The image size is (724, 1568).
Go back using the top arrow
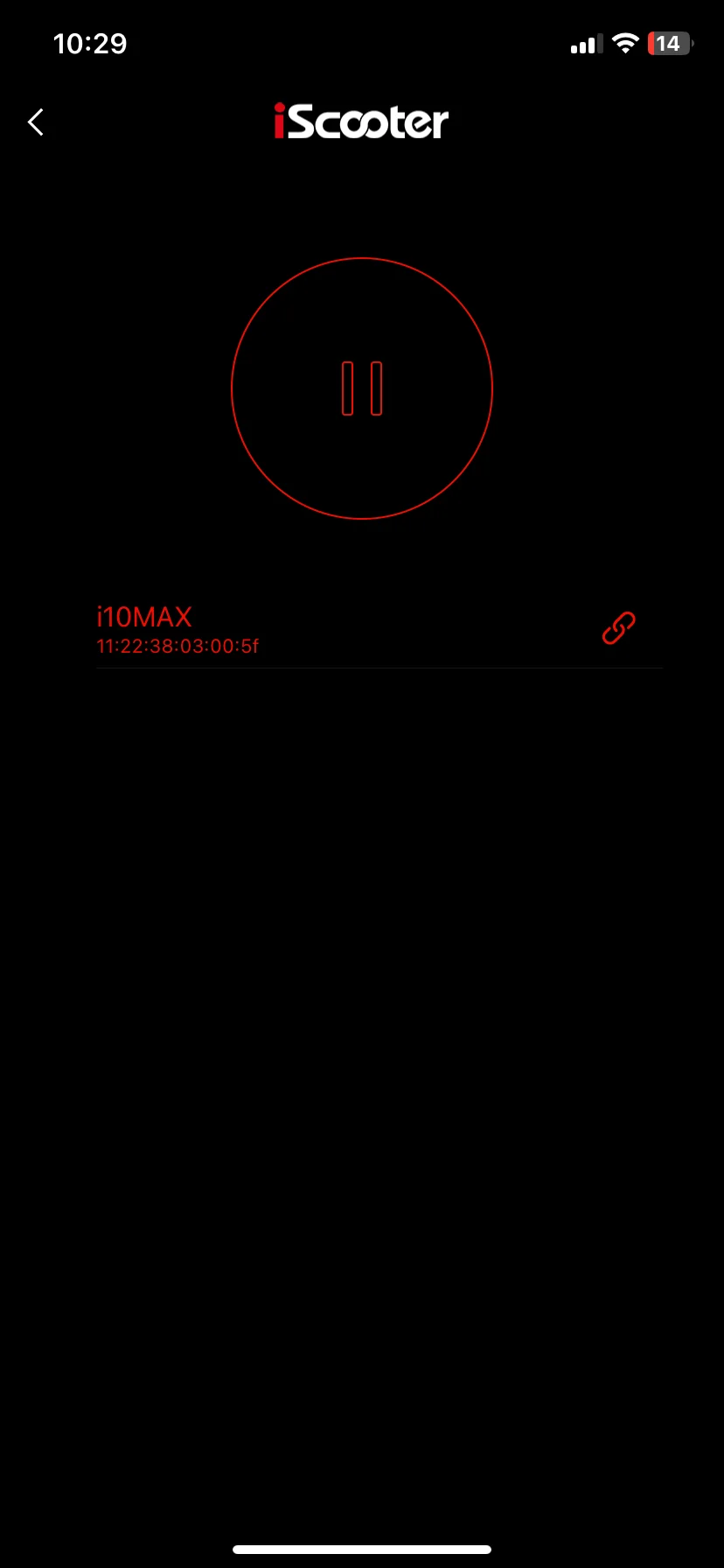pyautogui.click(x=36, y=122)
